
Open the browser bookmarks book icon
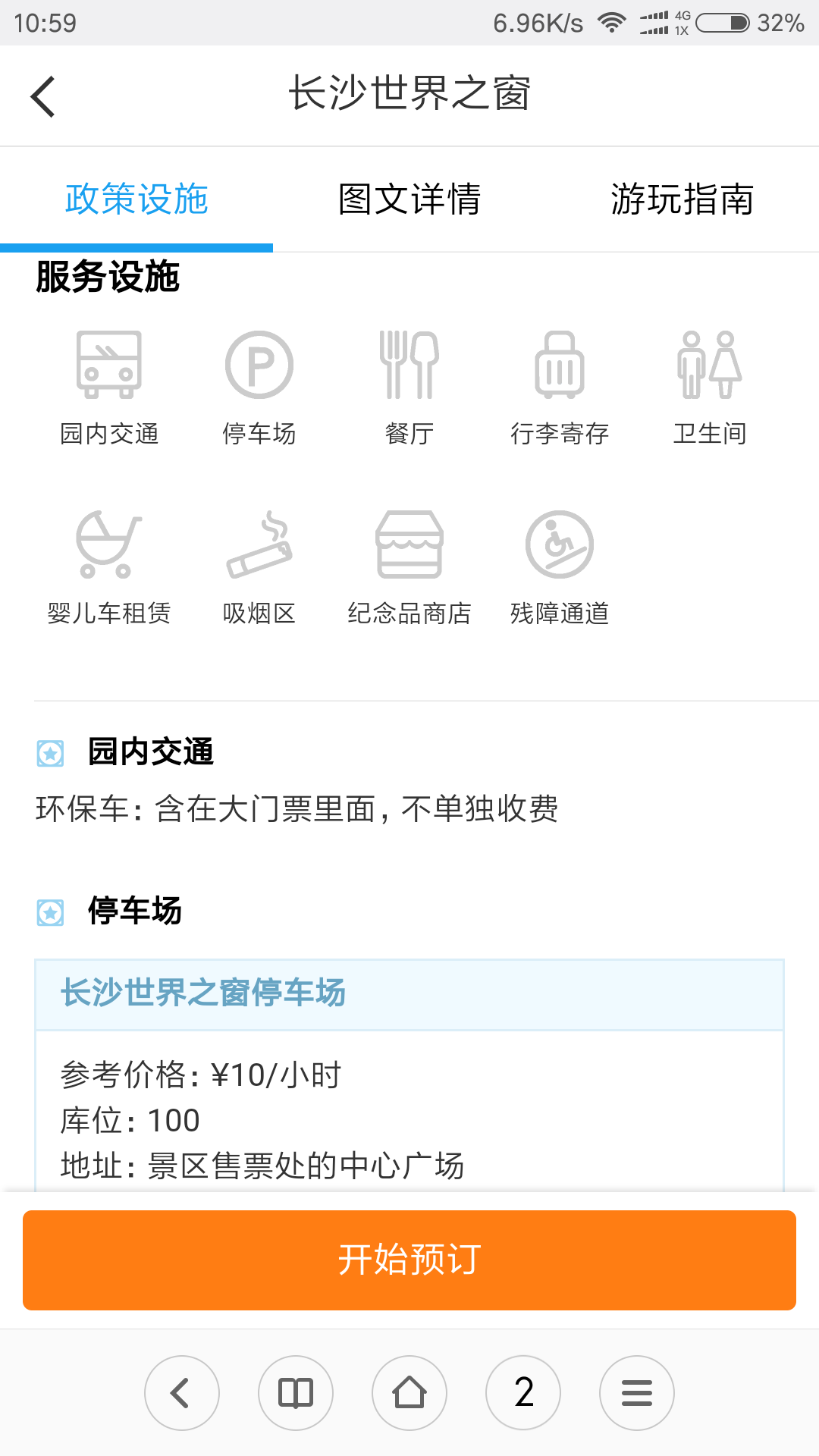296,1393
